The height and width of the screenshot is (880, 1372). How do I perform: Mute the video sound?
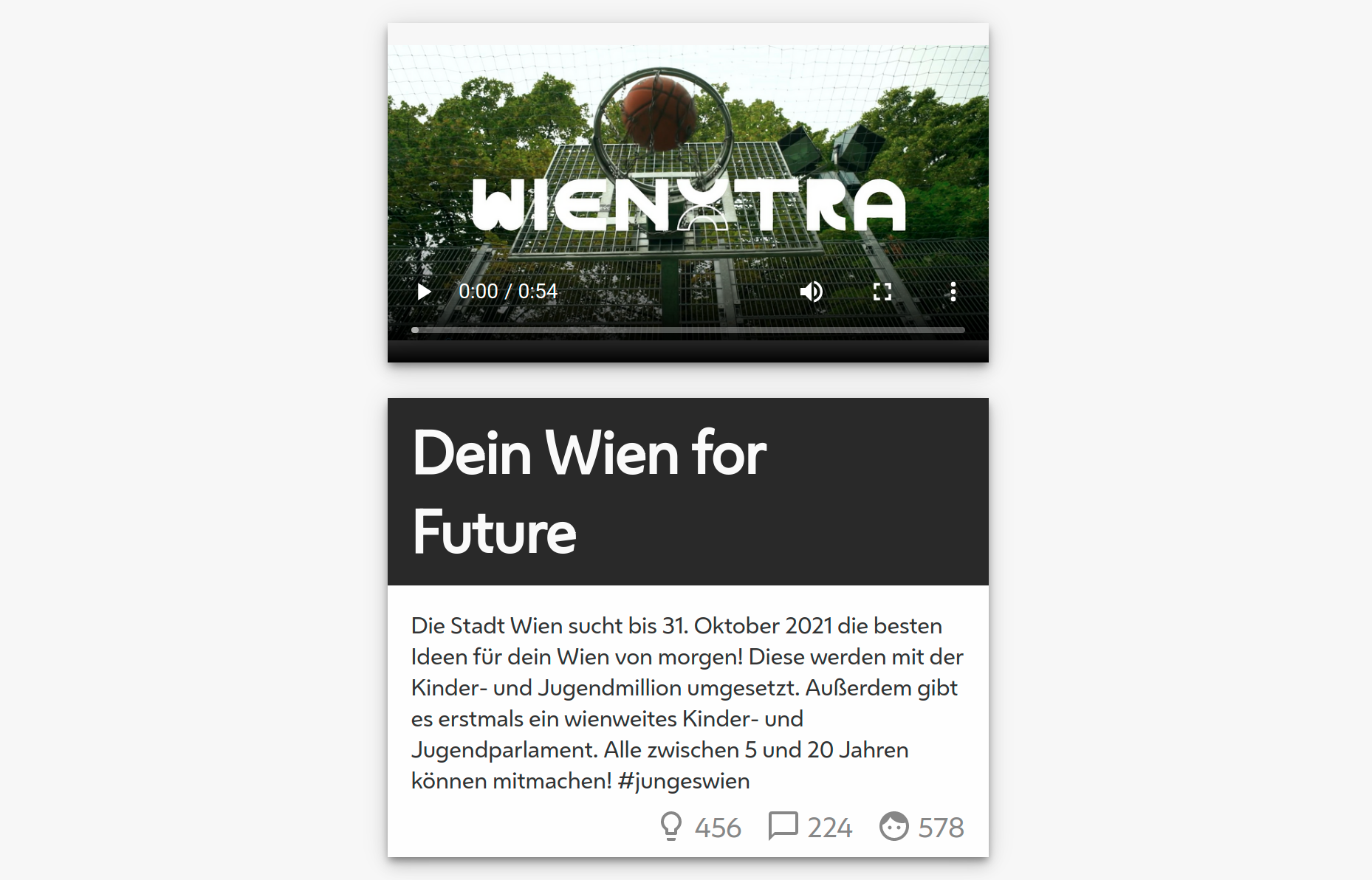811,292
